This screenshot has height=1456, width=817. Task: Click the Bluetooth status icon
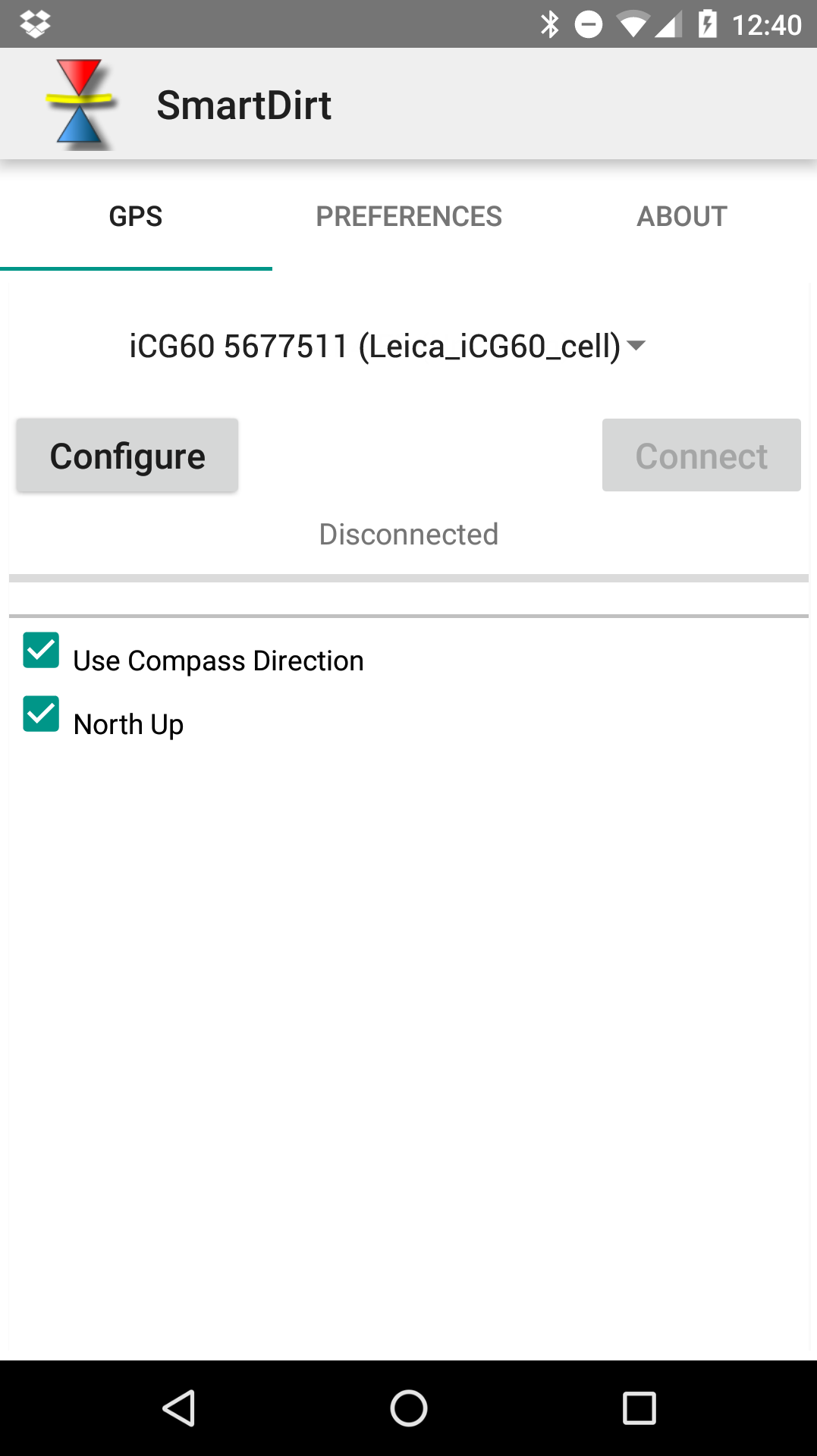(x=548, y=23)
